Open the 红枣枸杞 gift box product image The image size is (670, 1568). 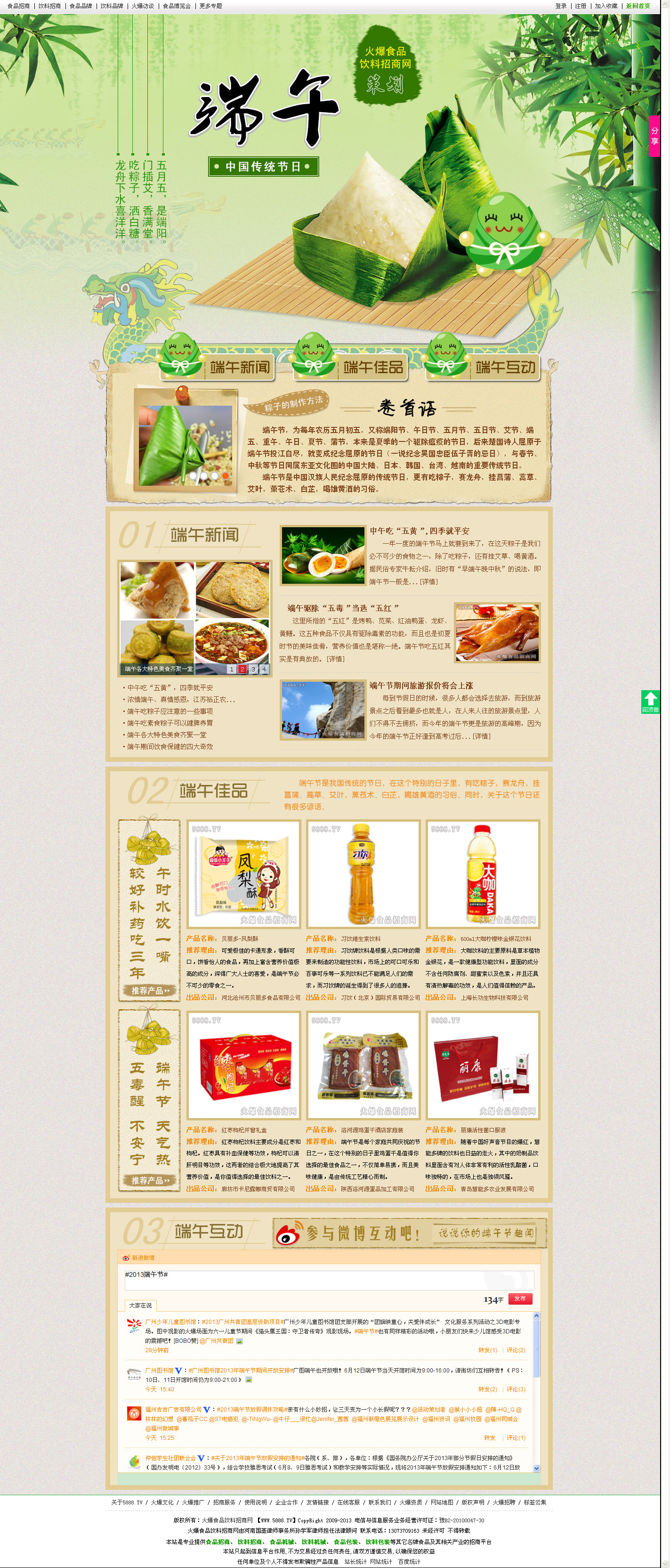point(243,1065)
